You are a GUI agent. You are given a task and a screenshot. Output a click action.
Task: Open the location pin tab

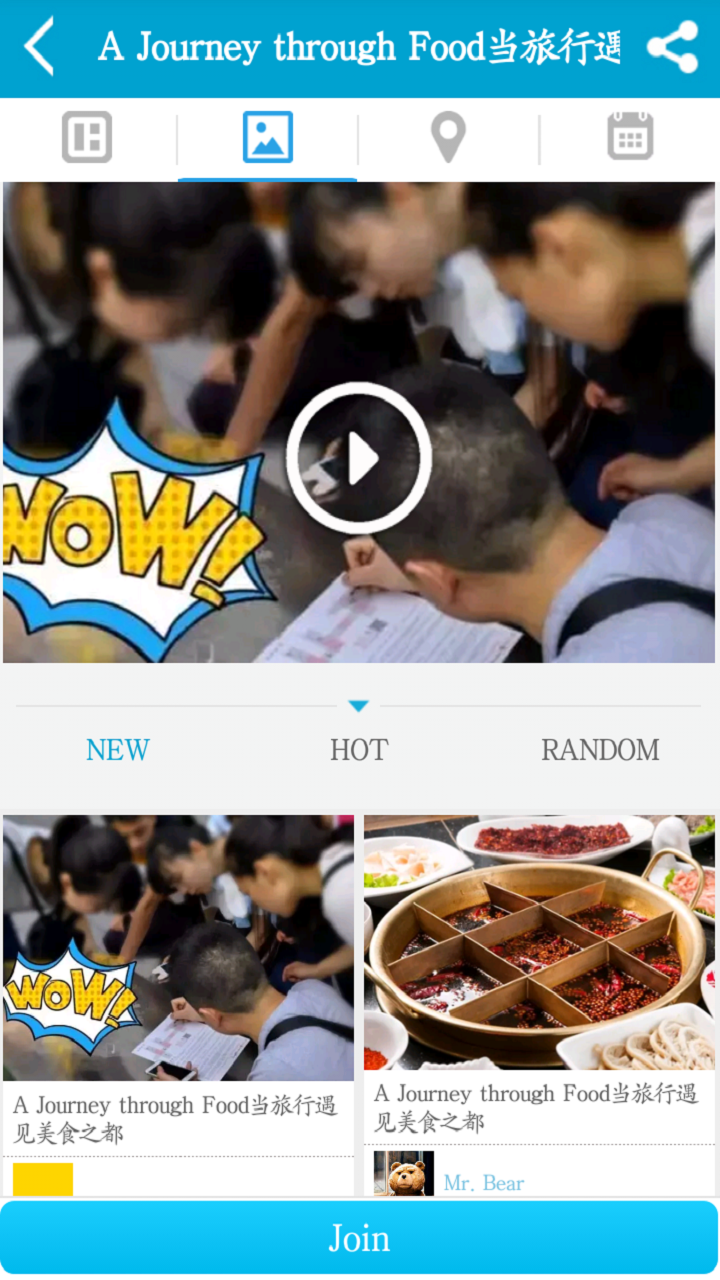coord(448,137)
